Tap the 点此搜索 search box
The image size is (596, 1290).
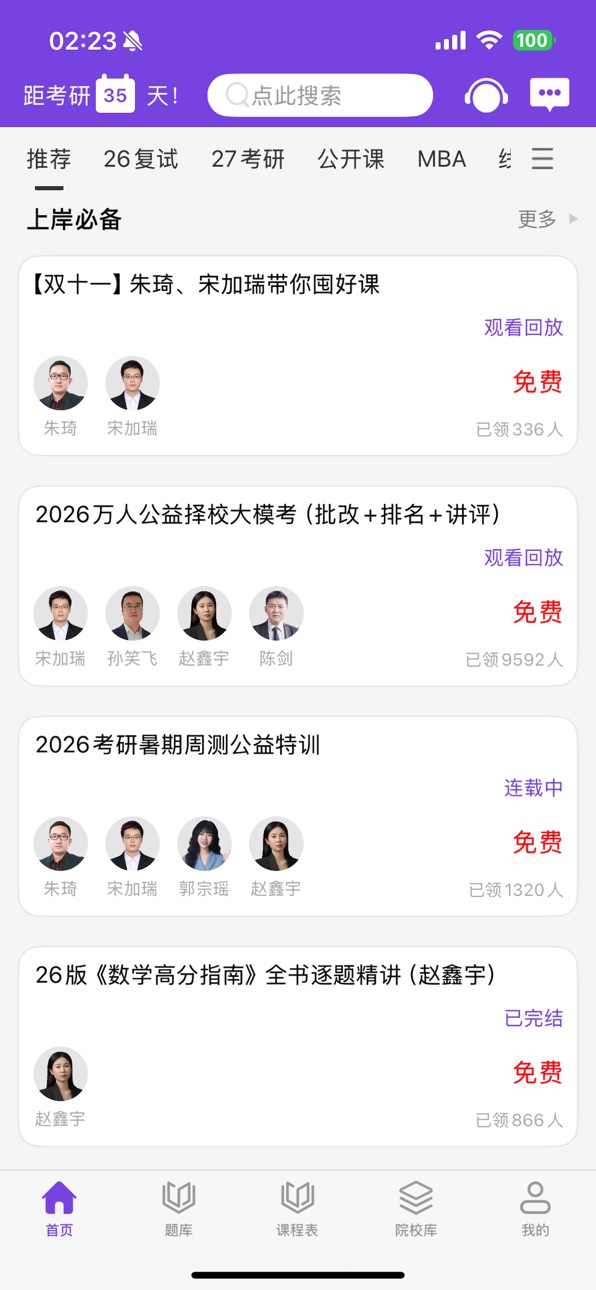point(320,95)
